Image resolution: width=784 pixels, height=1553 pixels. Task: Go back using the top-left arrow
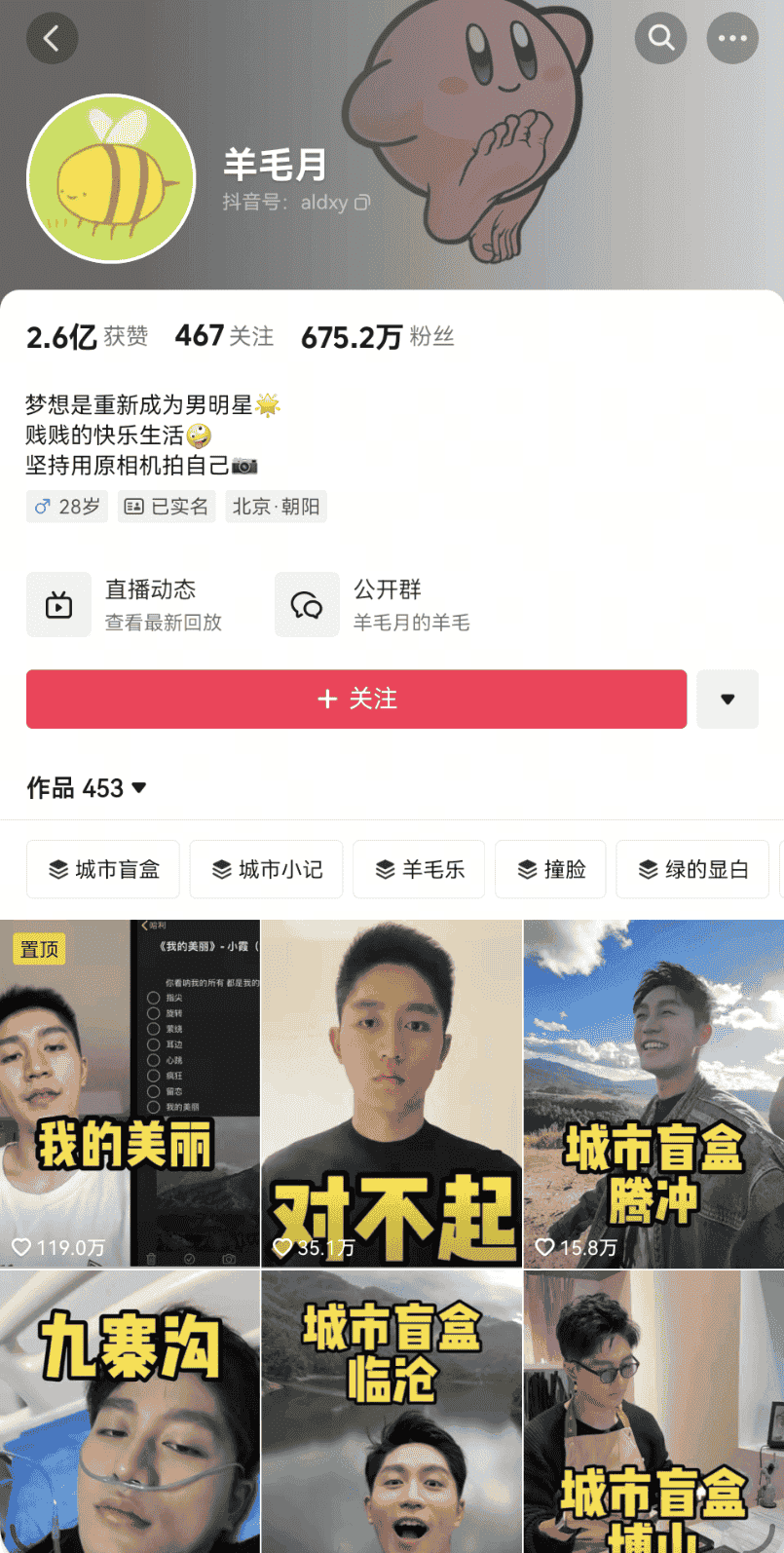click(52, 39)
